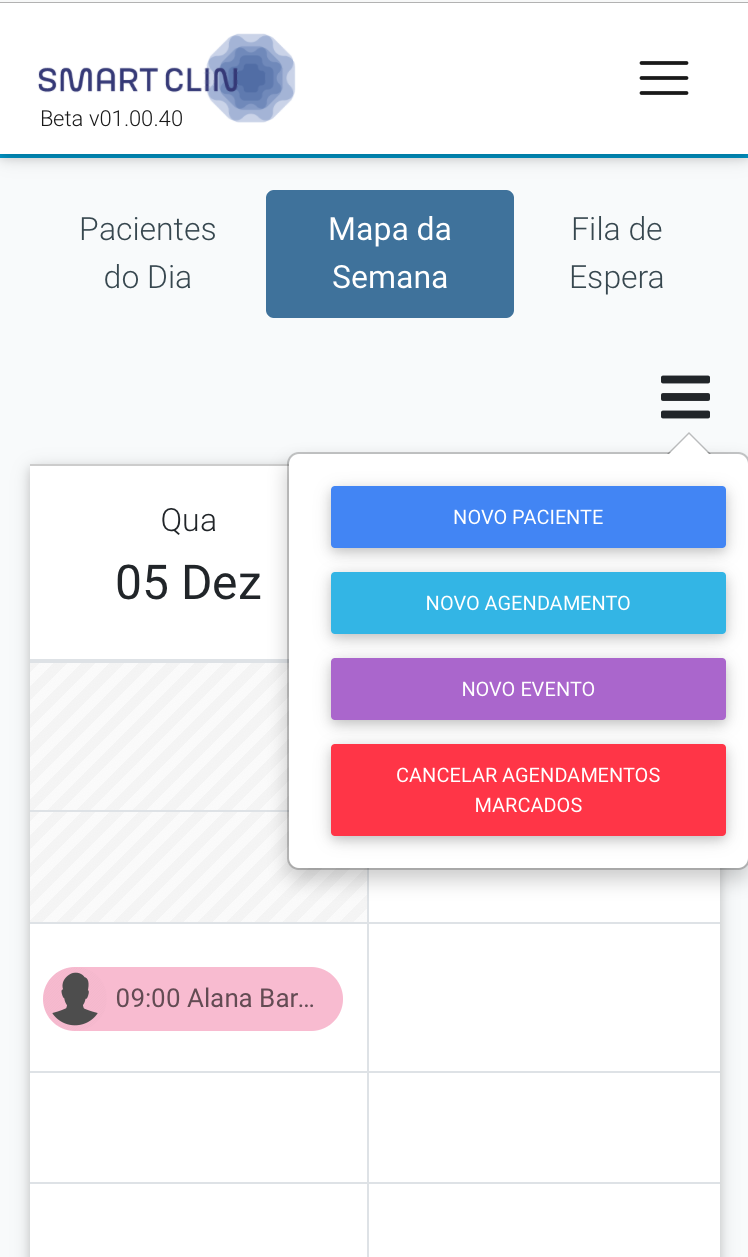Create a Novo Agendamento
Viewport: 748px width, 1257px height.
point(528,603)
